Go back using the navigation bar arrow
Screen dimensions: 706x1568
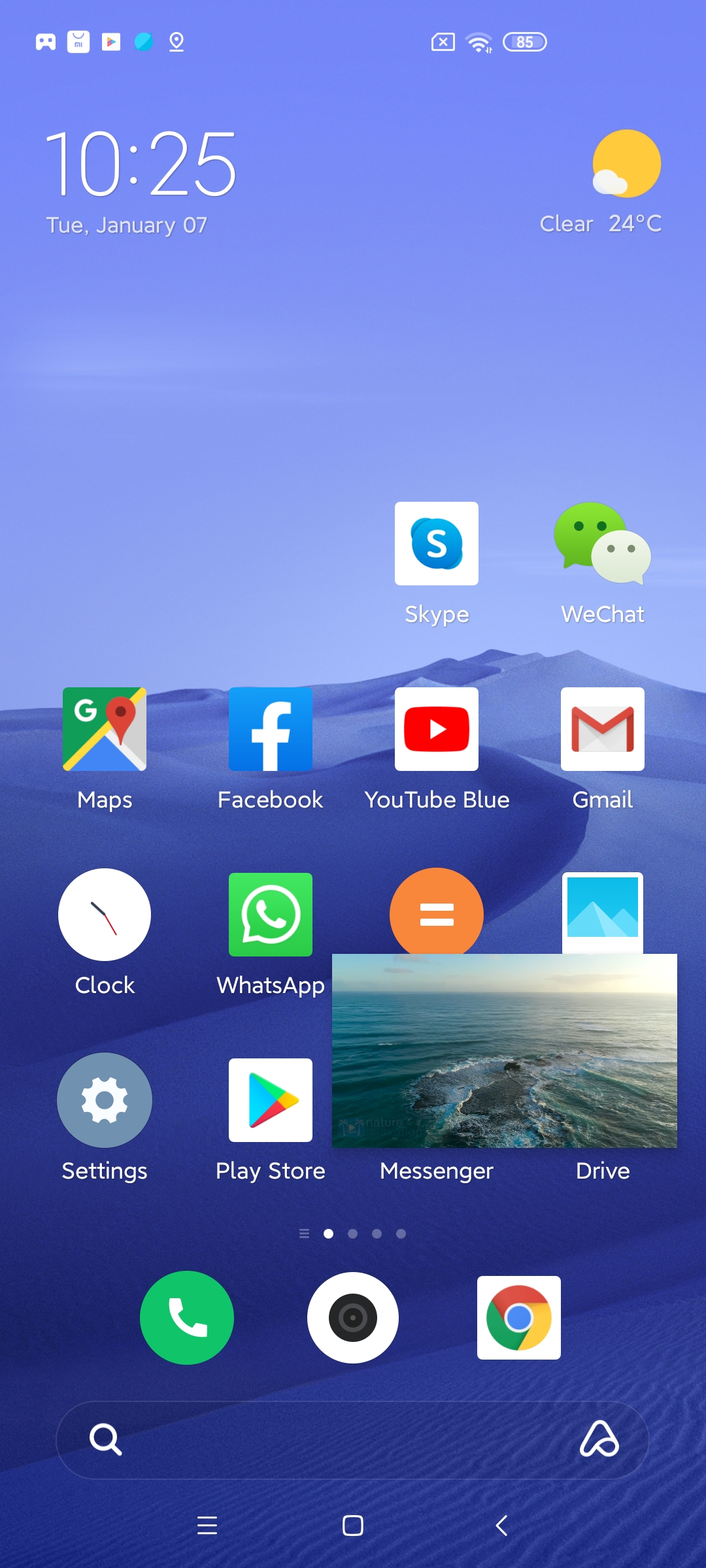501,1526
